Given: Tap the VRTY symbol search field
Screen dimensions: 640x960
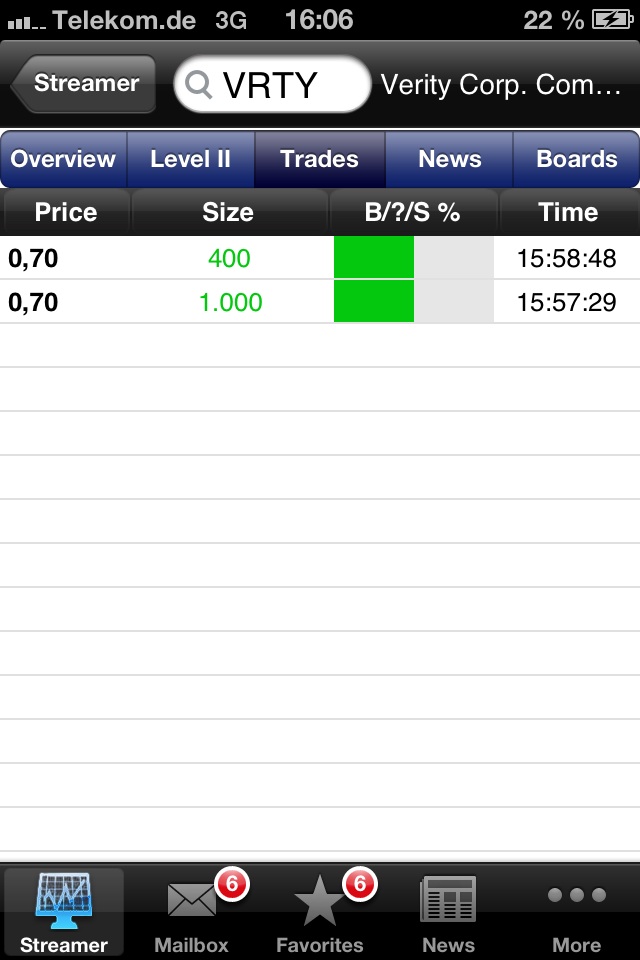Looking at the screenshot, I should click(272, 84).
